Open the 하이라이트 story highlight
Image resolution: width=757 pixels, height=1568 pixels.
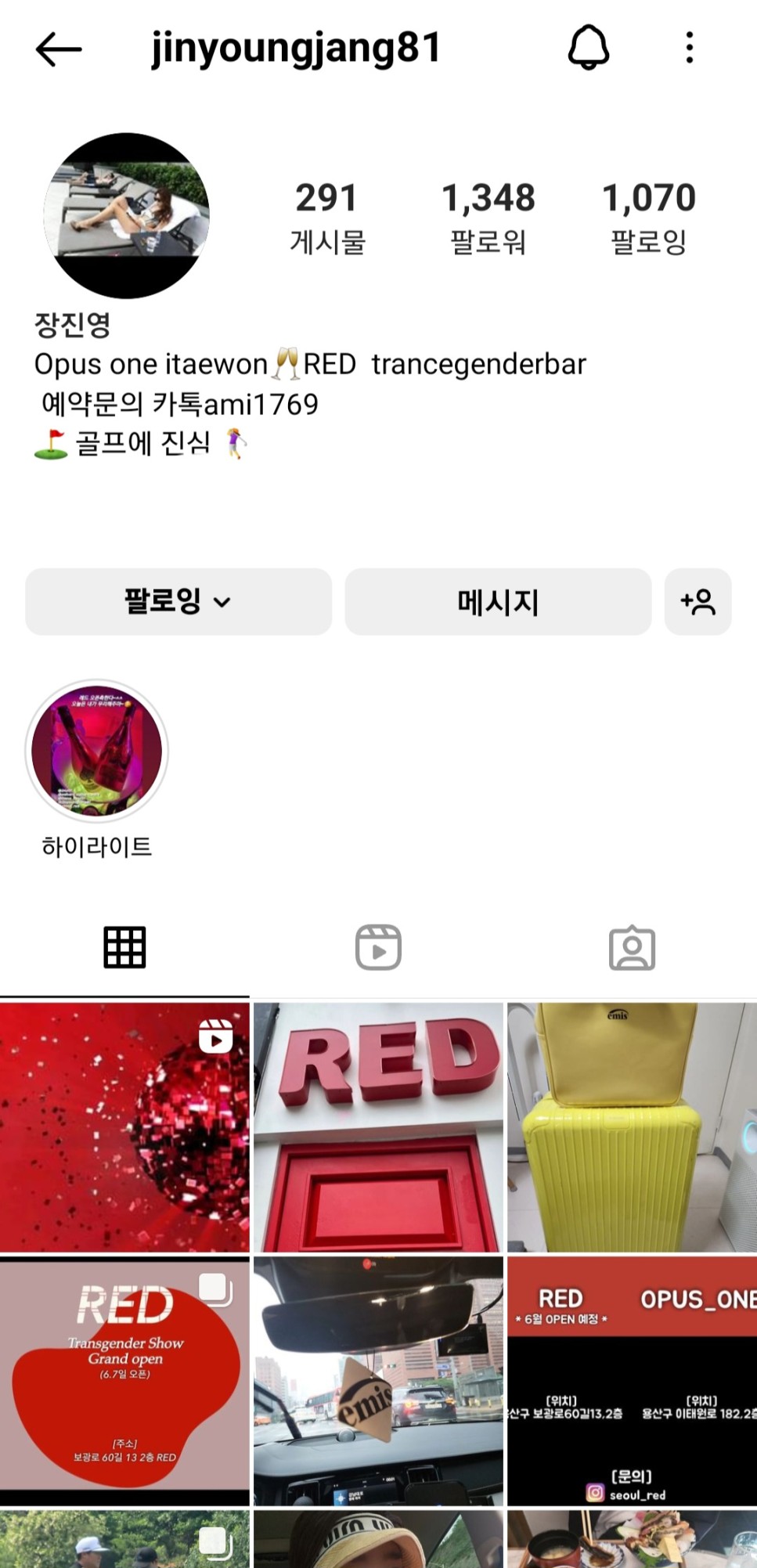(x=97, y=752)
